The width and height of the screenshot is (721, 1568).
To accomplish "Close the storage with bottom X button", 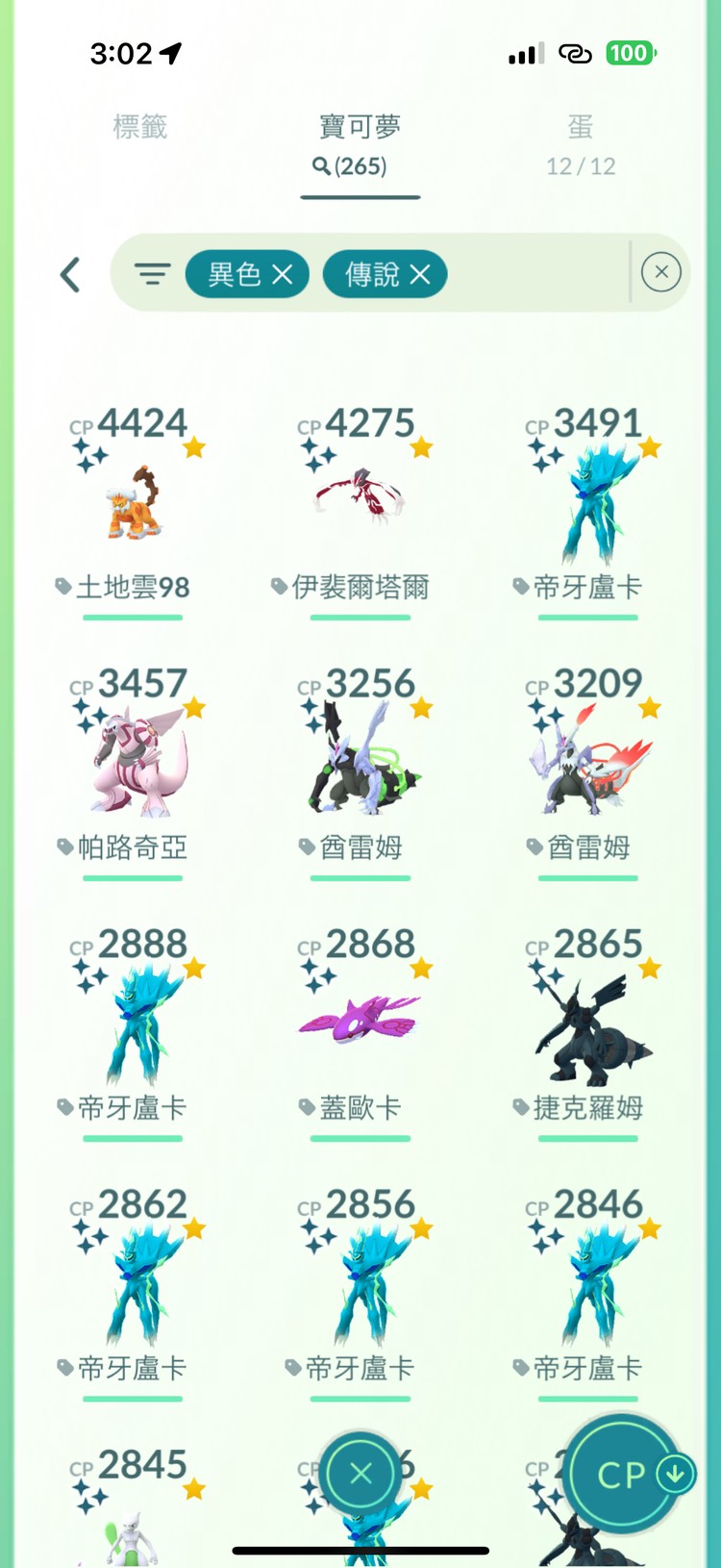I will pyautogui.click(x=360, y=1474).
